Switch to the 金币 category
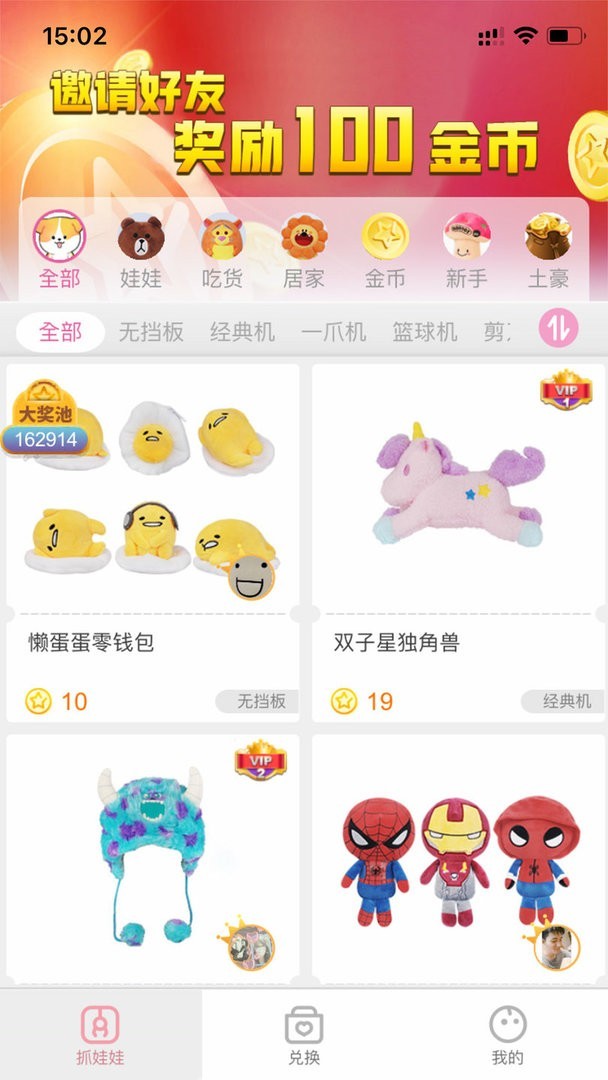 [x=385, y=250]
